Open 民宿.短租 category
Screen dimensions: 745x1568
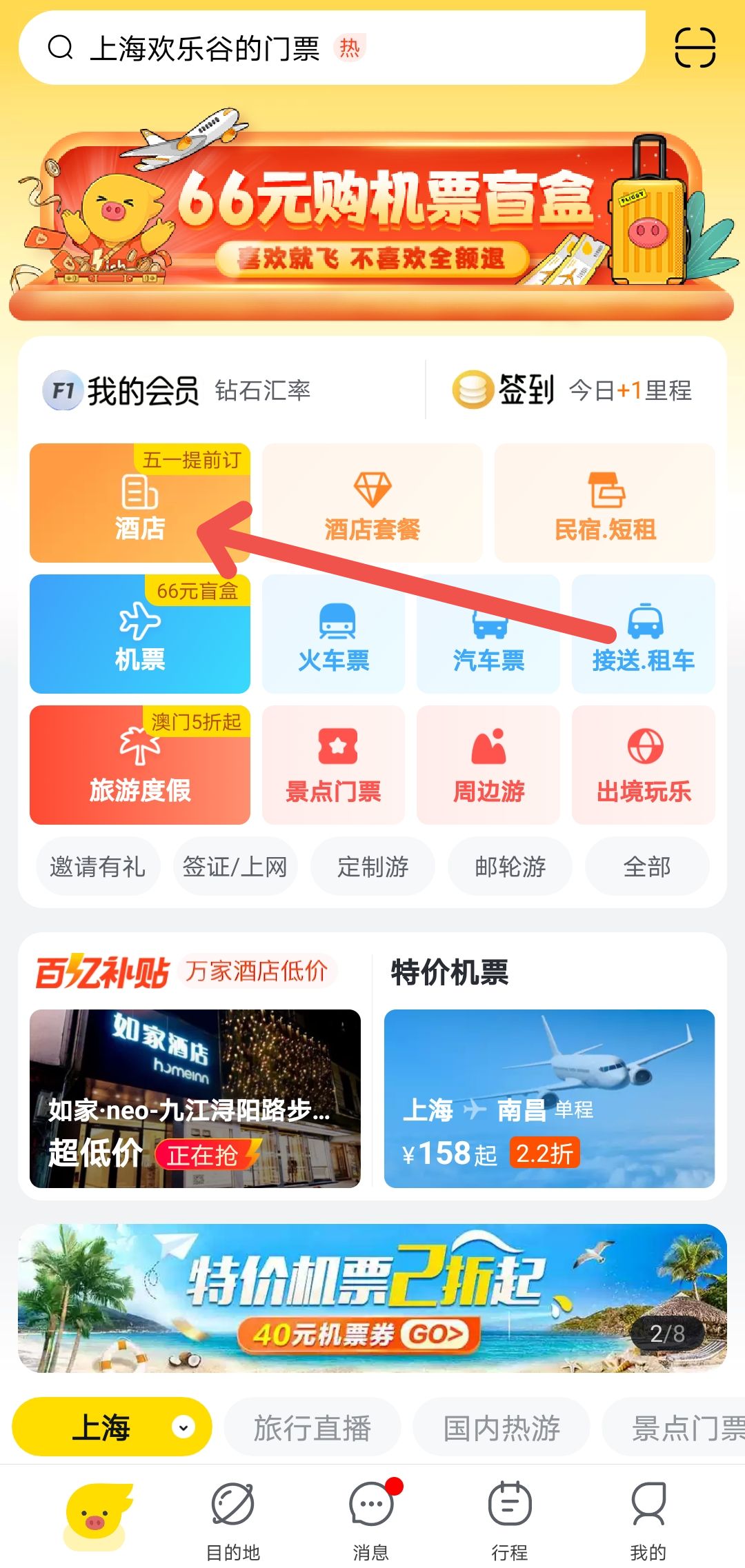coord(605,503)
